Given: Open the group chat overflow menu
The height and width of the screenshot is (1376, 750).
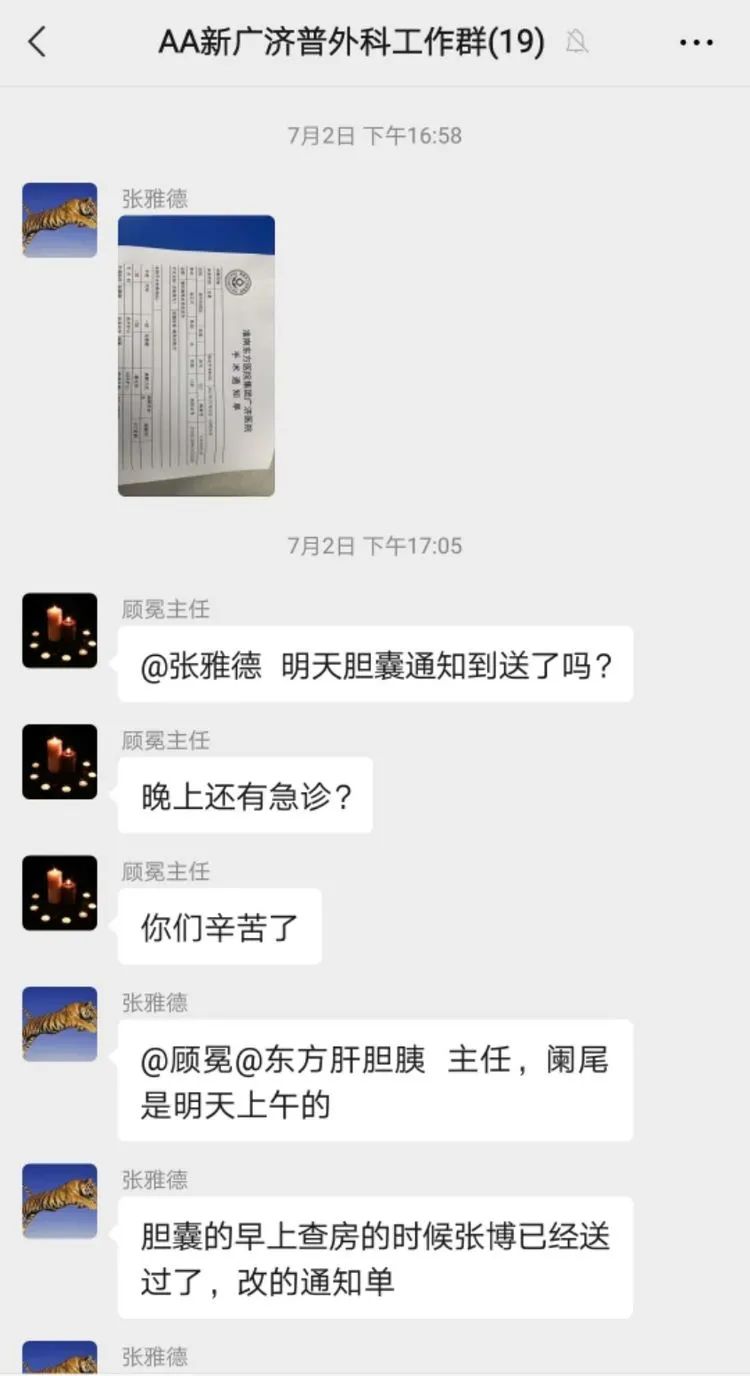Looking at the screenshot, I should tap(695, 42).
